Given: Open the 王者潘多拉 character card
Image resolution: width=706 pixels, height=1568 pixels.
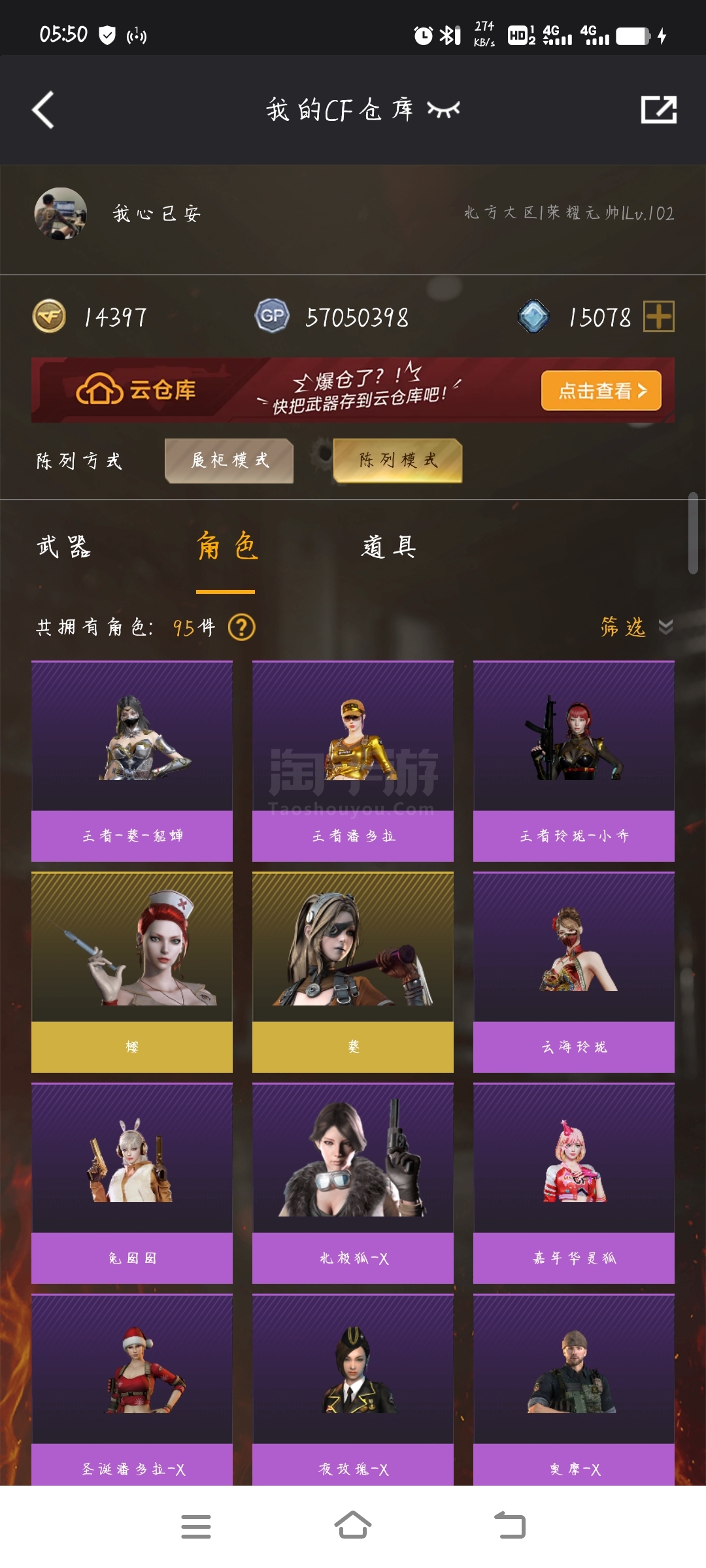Looking at the screenshot, I should click(x=353, y=761).
